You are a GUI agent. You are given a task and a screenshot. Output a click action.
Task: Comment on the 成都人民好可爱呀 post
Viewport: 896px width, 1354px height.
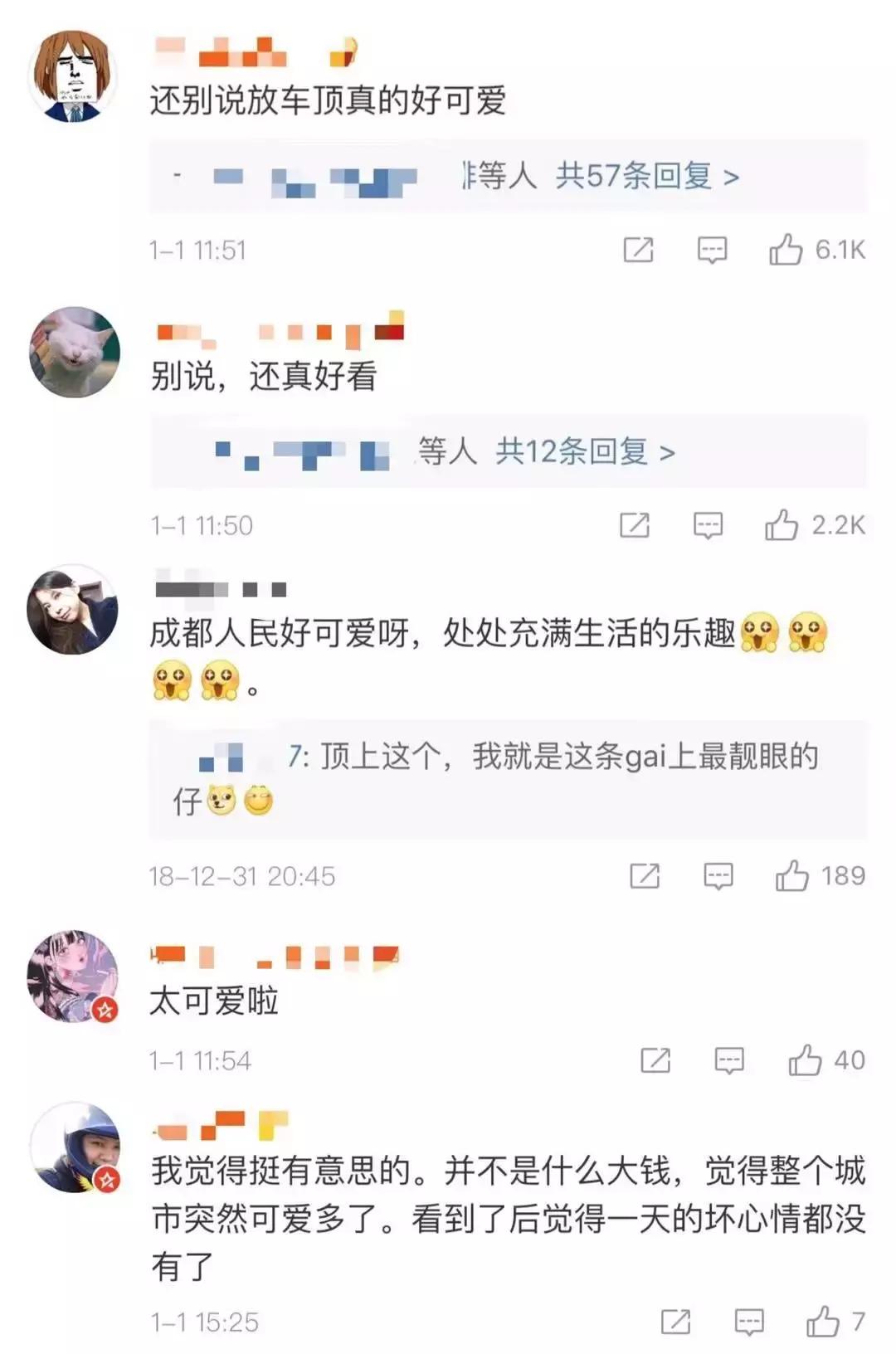point(718,876)
